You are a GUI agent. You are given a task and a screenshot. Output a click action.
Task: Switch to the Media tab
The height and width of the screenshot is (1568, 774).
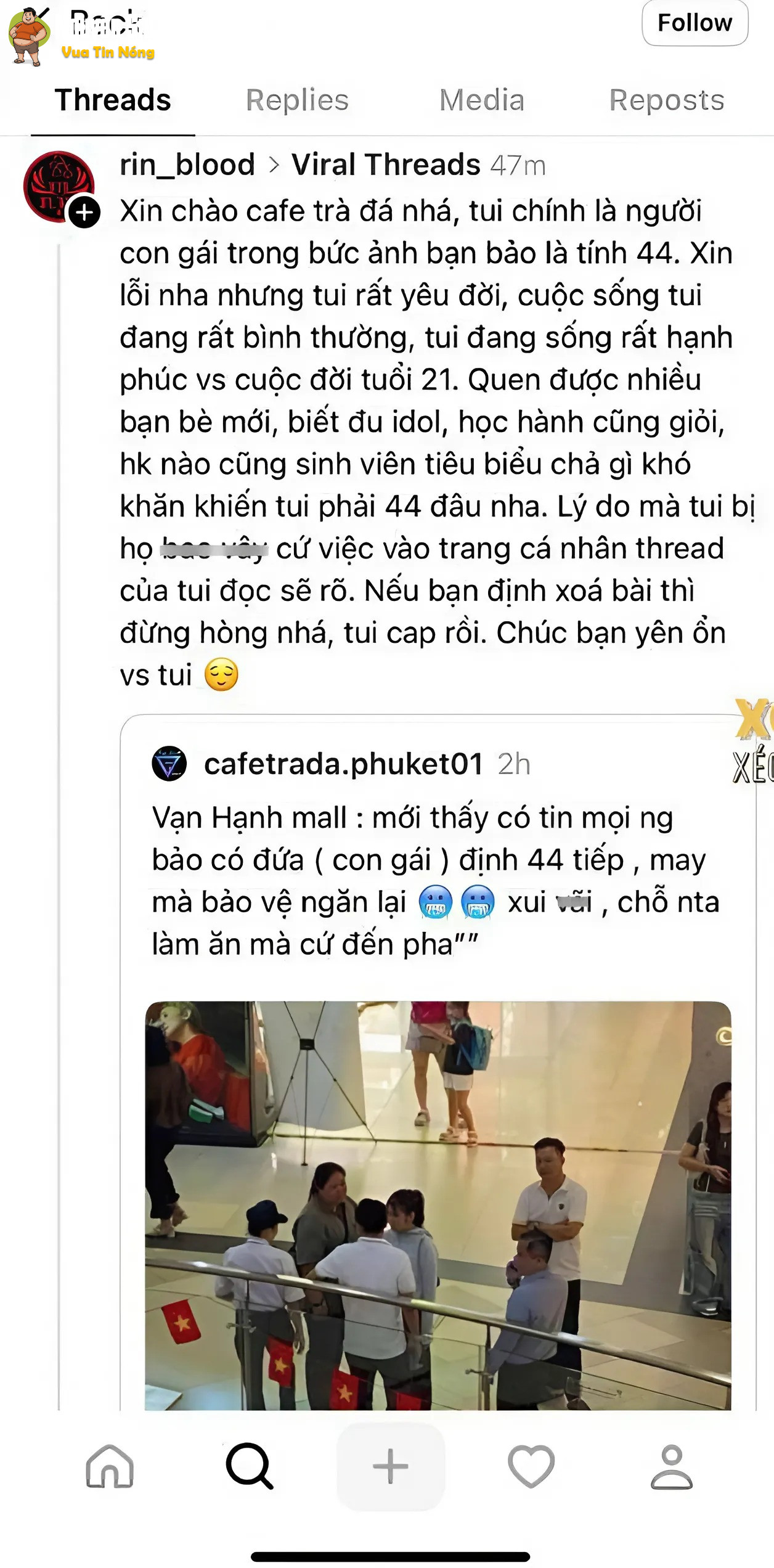[482, 100]
